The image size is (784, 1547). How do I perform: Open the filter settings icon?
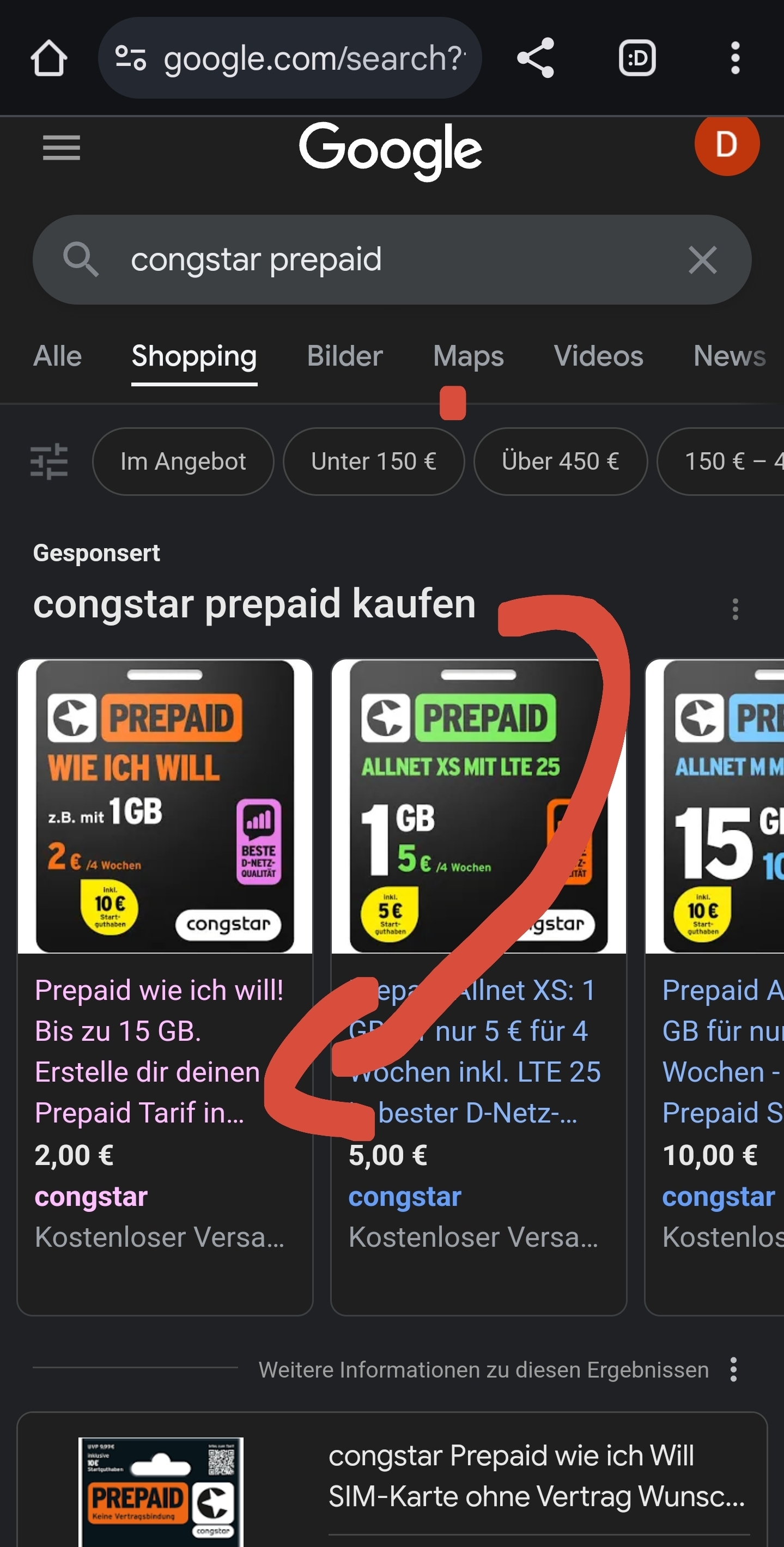coord(49,461)
